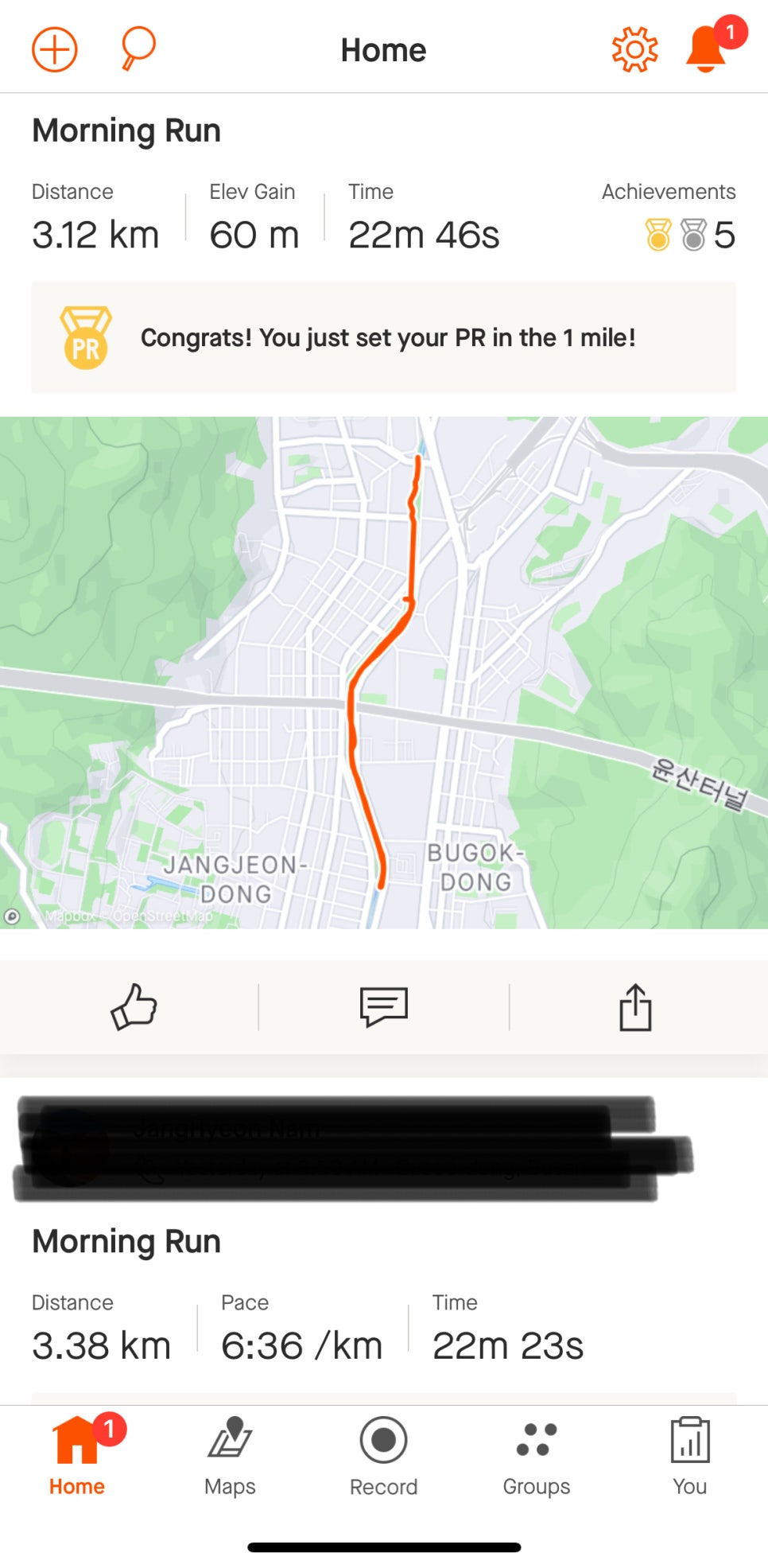Switch to the Maps tab
This screenshot has width=768, height=1568.
230,1456
